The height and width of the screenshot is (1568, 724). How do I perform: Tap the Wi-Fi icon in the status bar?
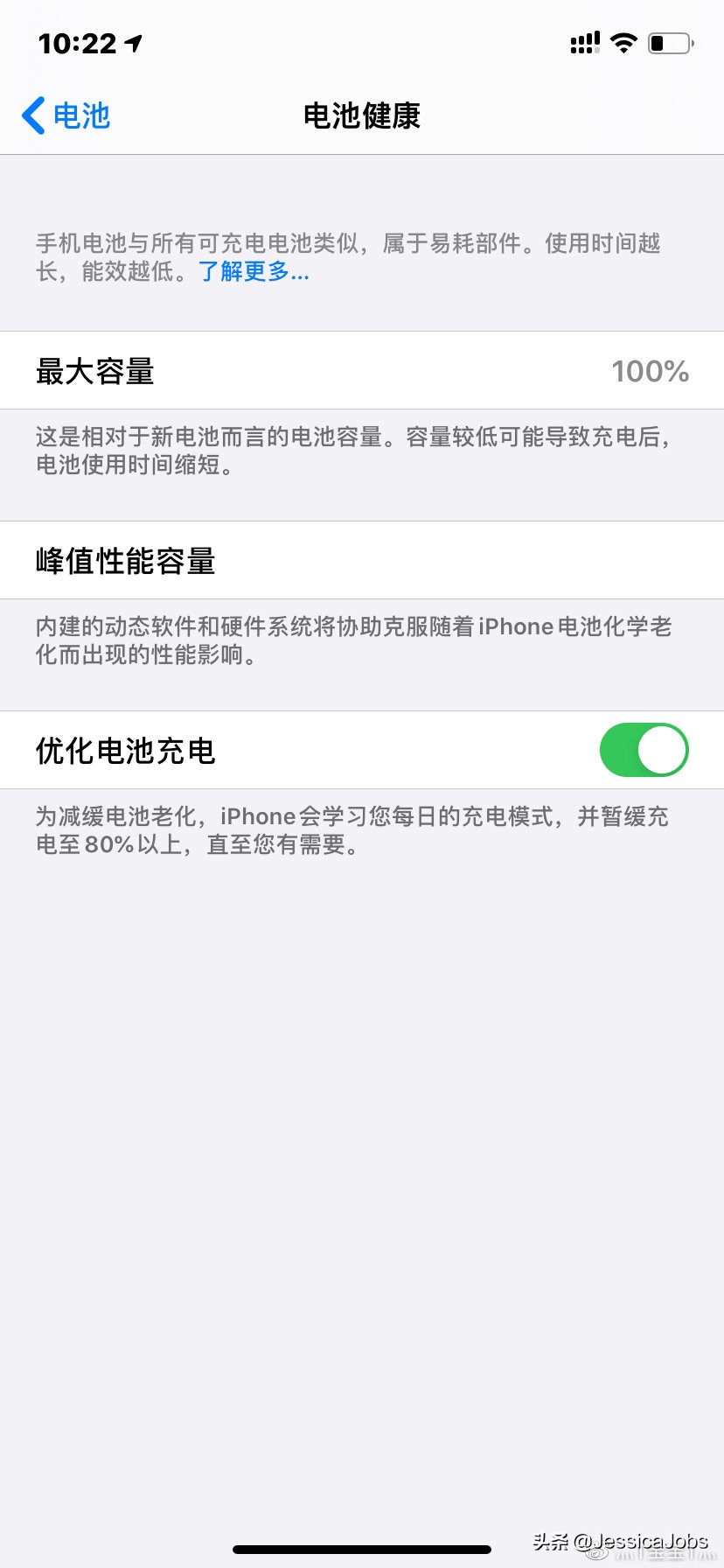tap(624, 43)
